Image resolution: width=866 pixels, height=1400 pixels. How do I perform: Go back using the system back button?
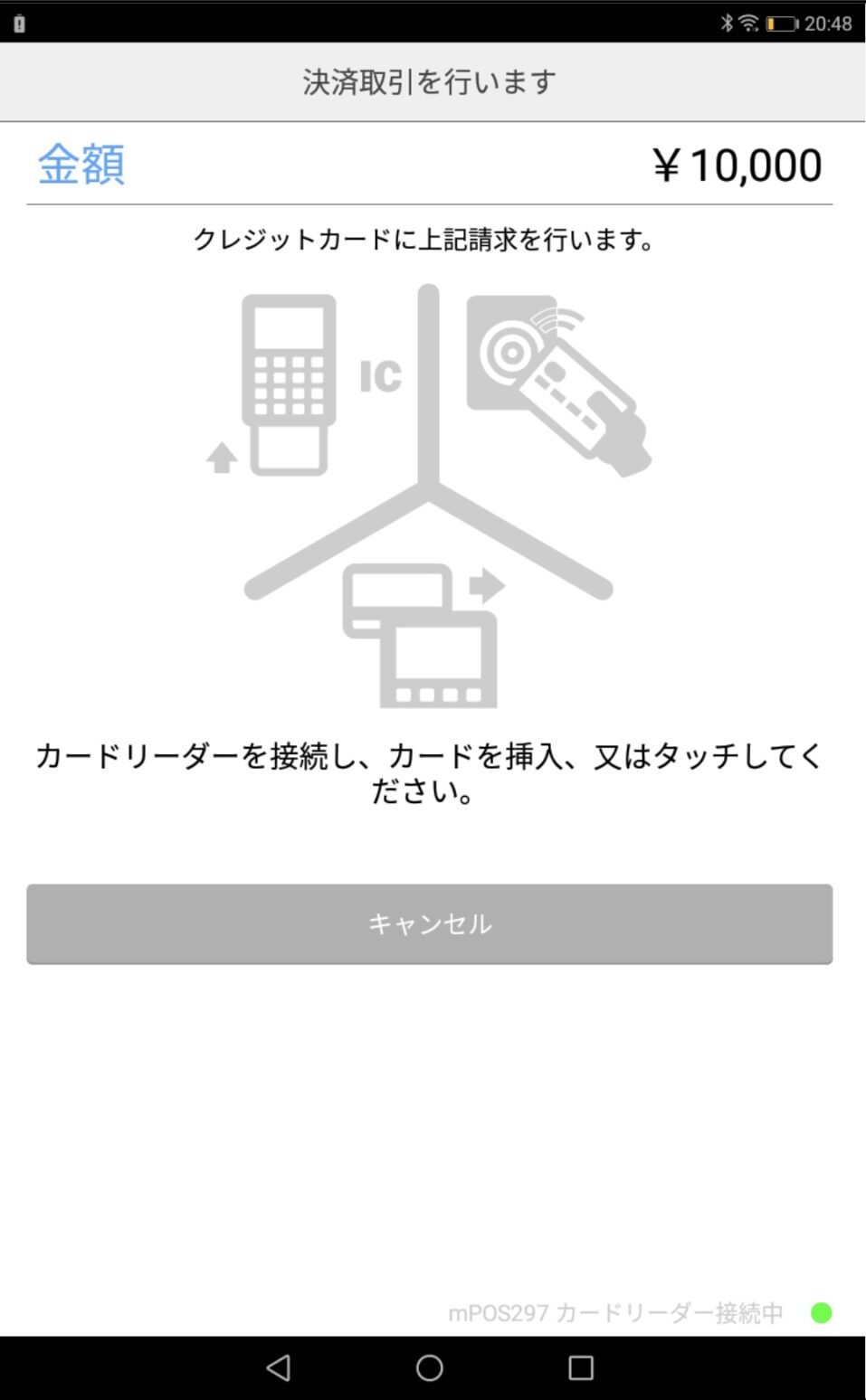coord(279,1367)
